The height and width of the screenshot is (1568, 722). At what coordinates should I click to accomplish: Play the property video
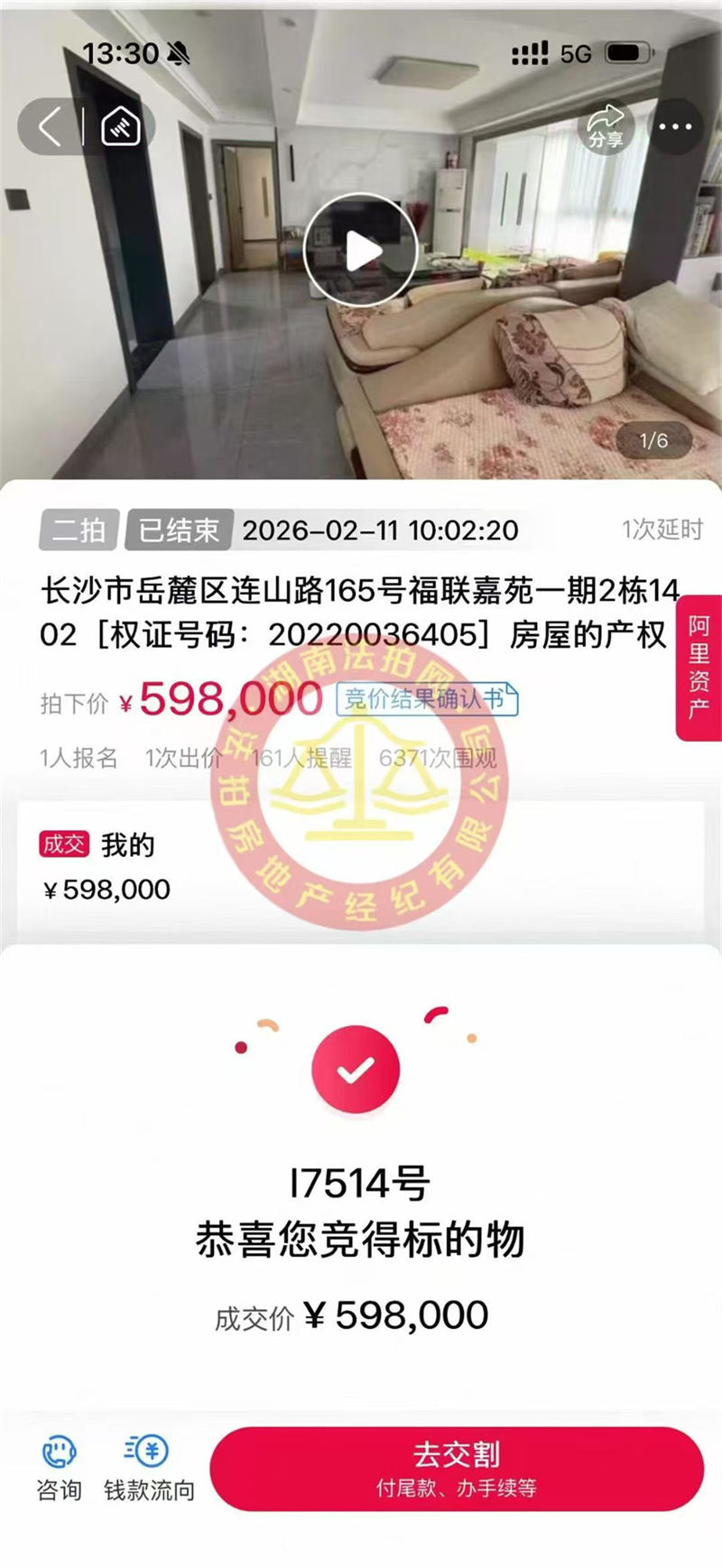coord(360,251)
